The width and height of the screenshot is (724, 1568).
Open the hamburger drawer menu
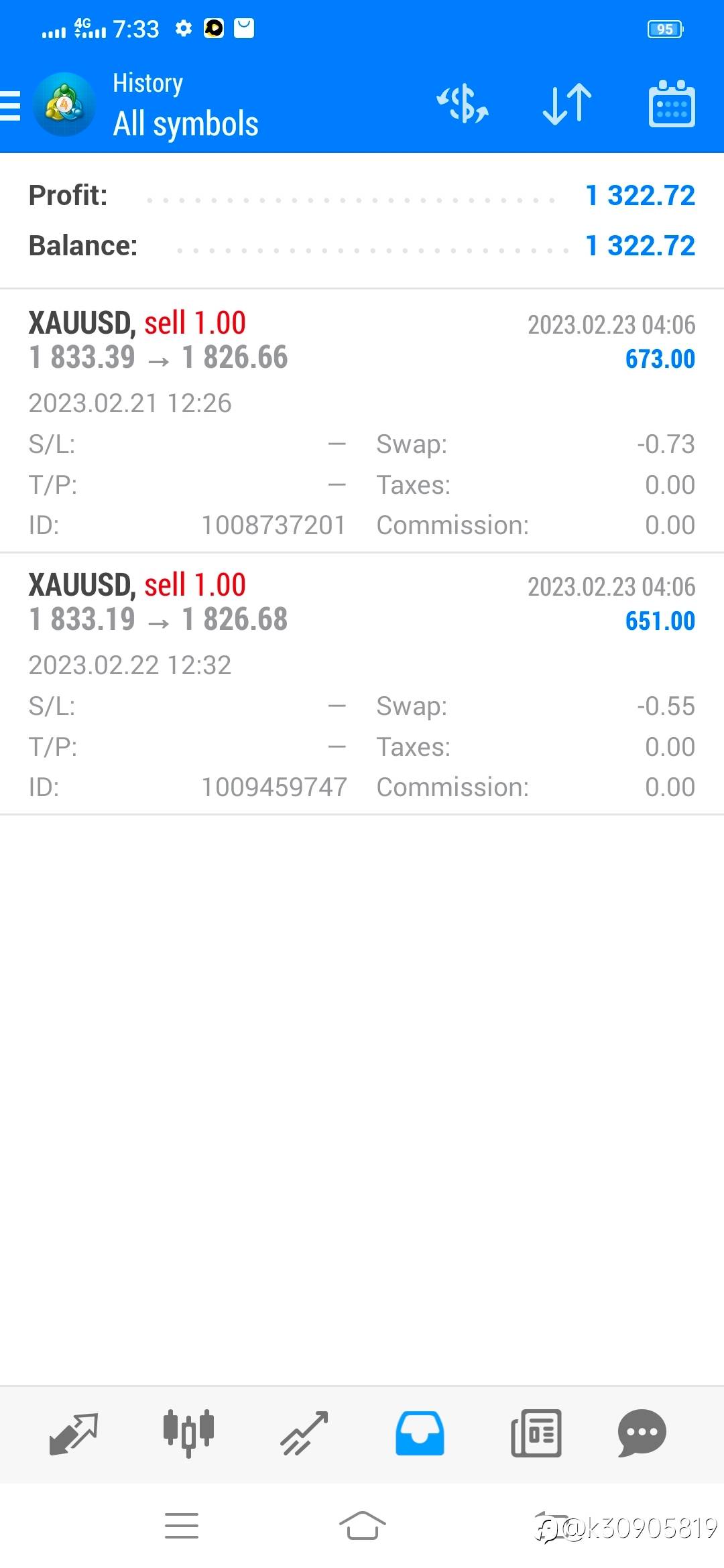11,105
